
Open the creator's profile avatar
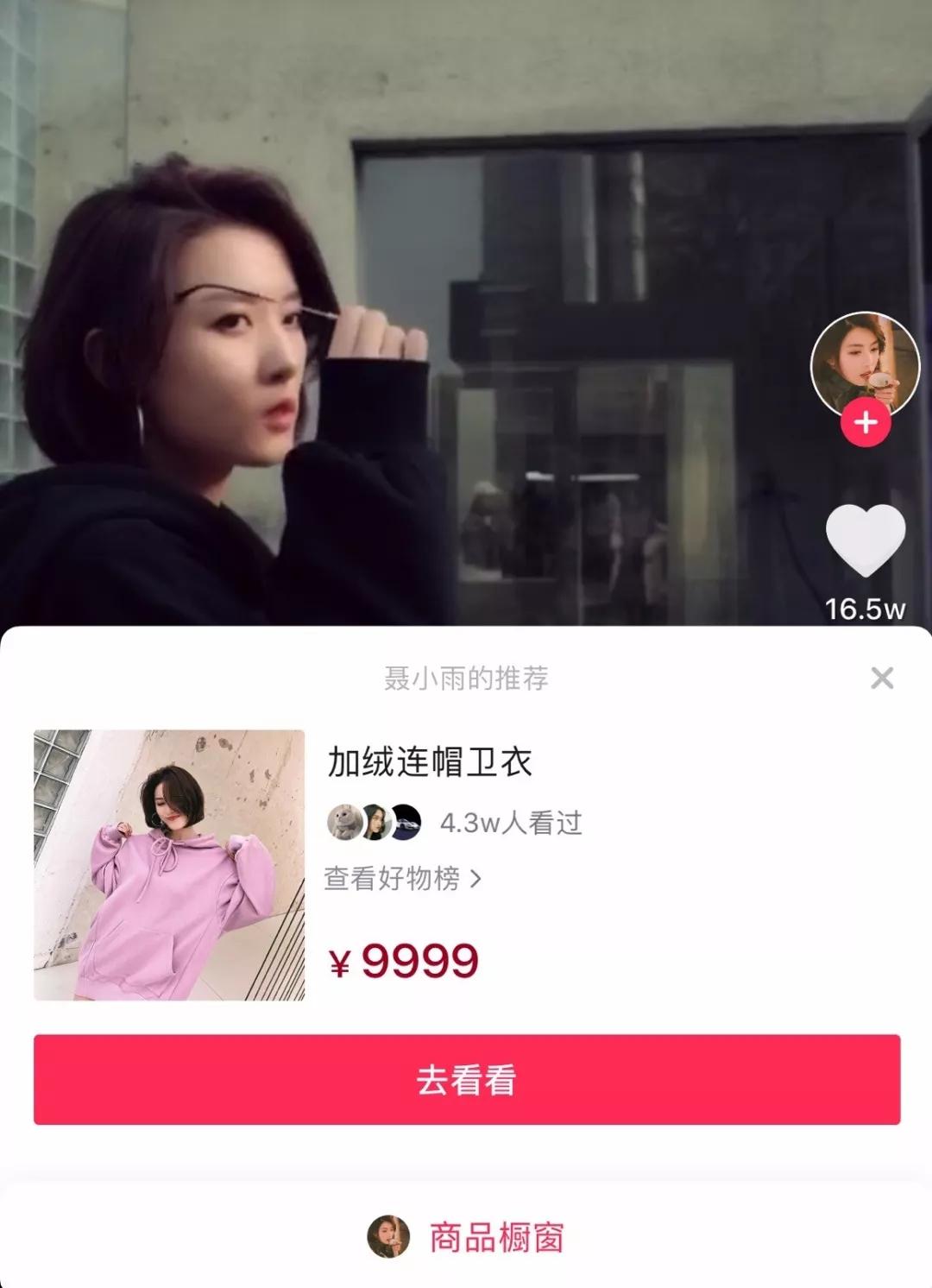pyautogui.click(x=865, y=363)
